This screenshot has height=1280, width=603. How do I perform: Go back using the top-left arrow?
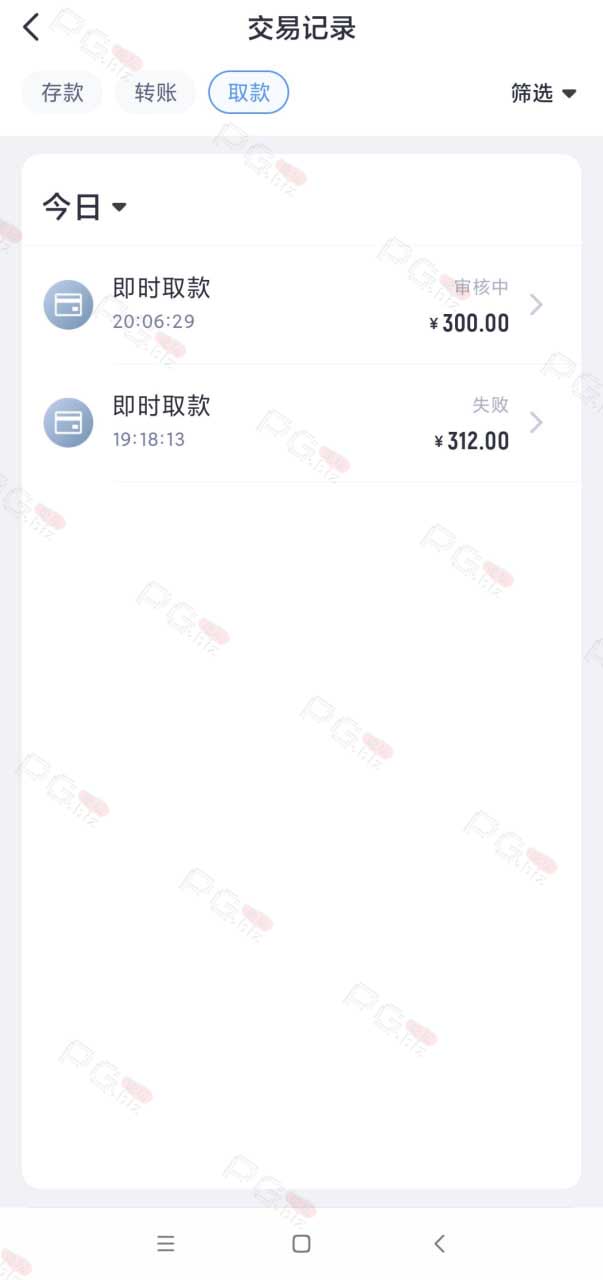(31, 28)
